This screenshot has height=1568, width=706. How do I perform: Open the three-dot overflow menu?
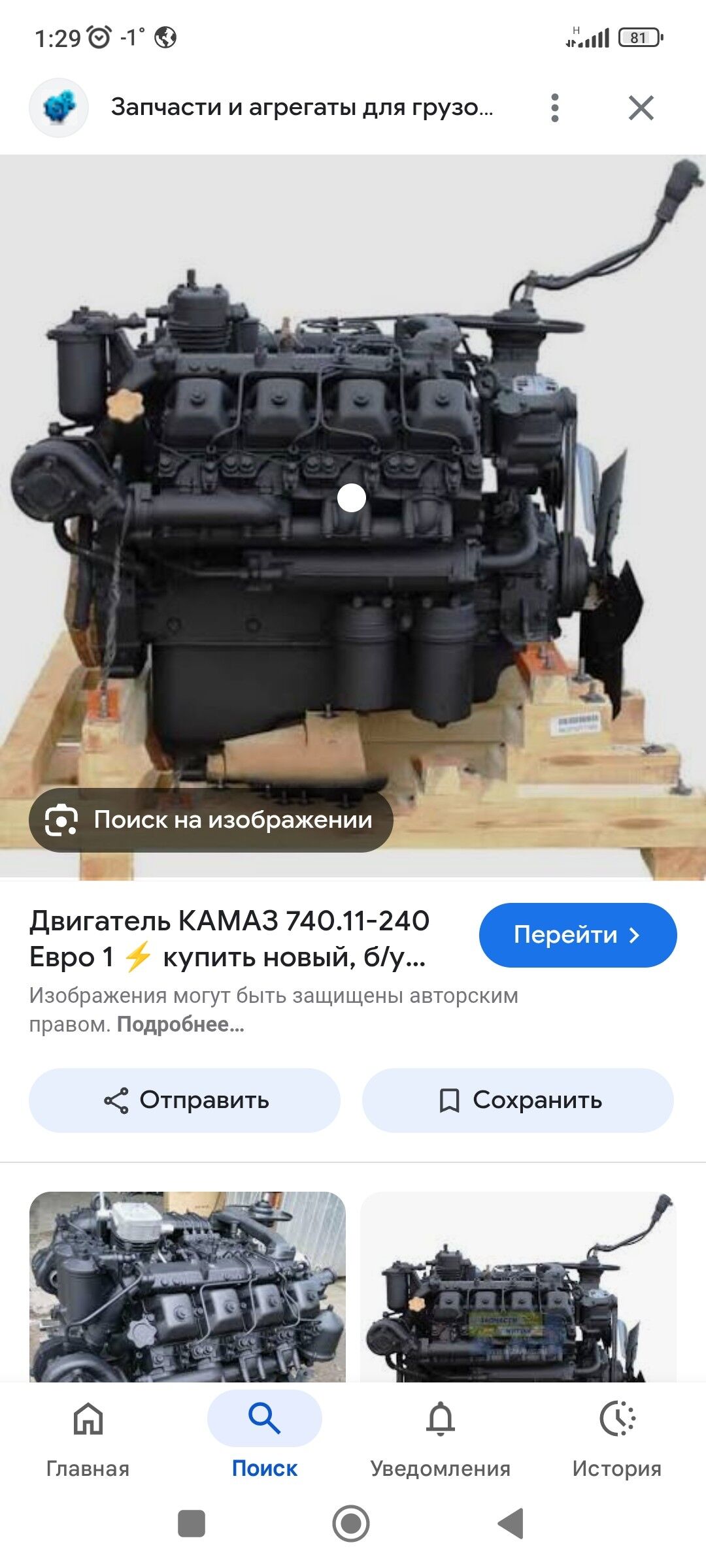[x=554, y=108]
